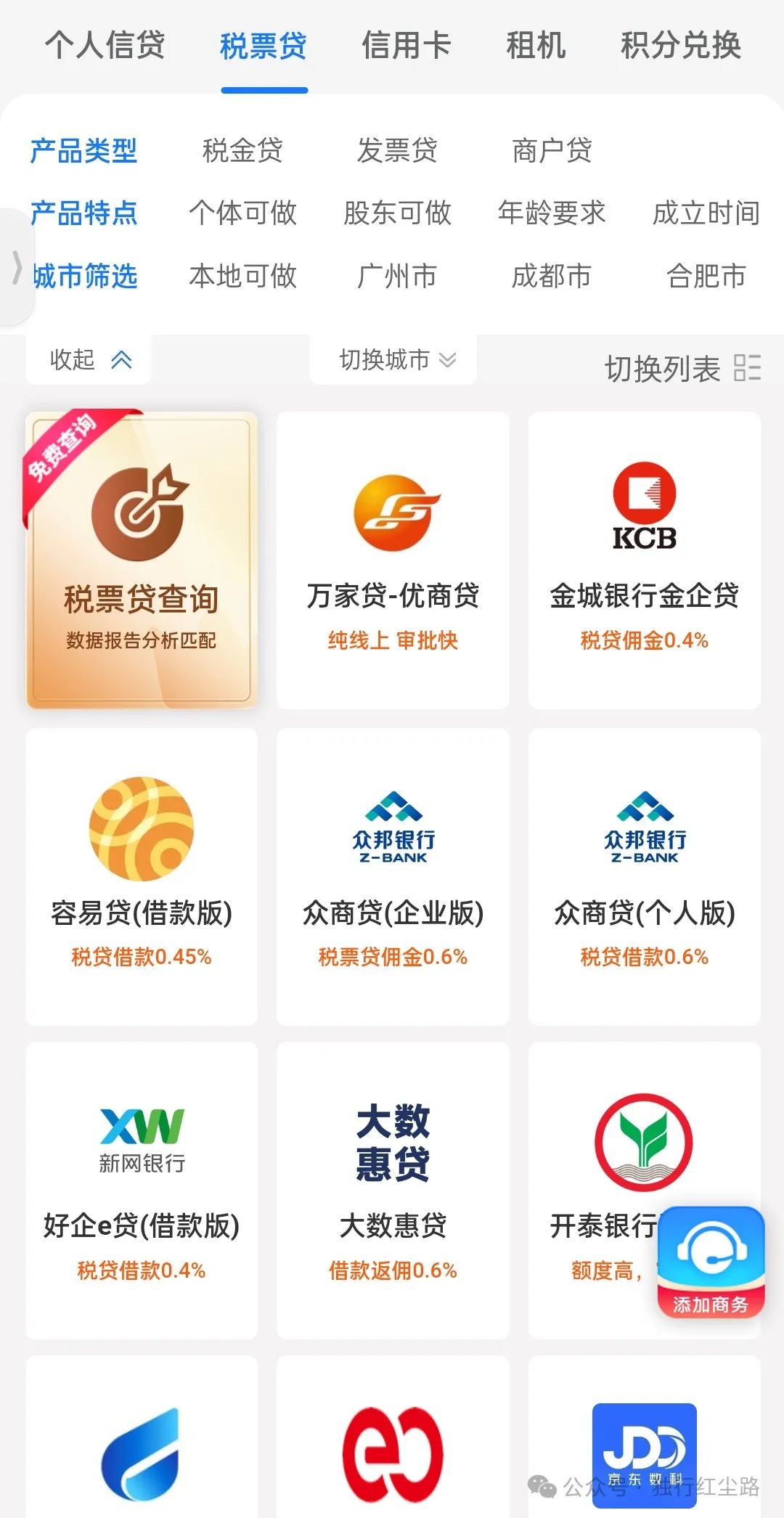Open the 切换城市 dropdown

click(x=394, y=359)
